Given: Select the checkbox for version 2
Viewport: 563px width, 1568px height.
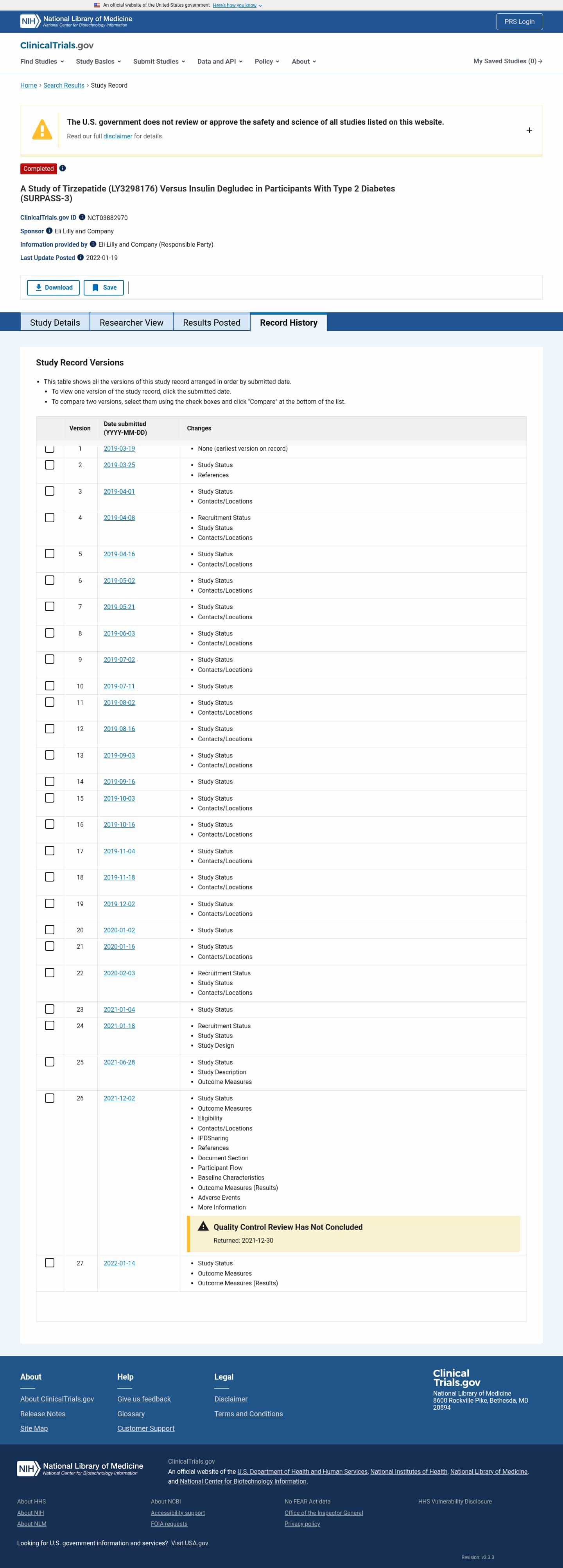Looking at the screenshot, I should tap(50, 465).
